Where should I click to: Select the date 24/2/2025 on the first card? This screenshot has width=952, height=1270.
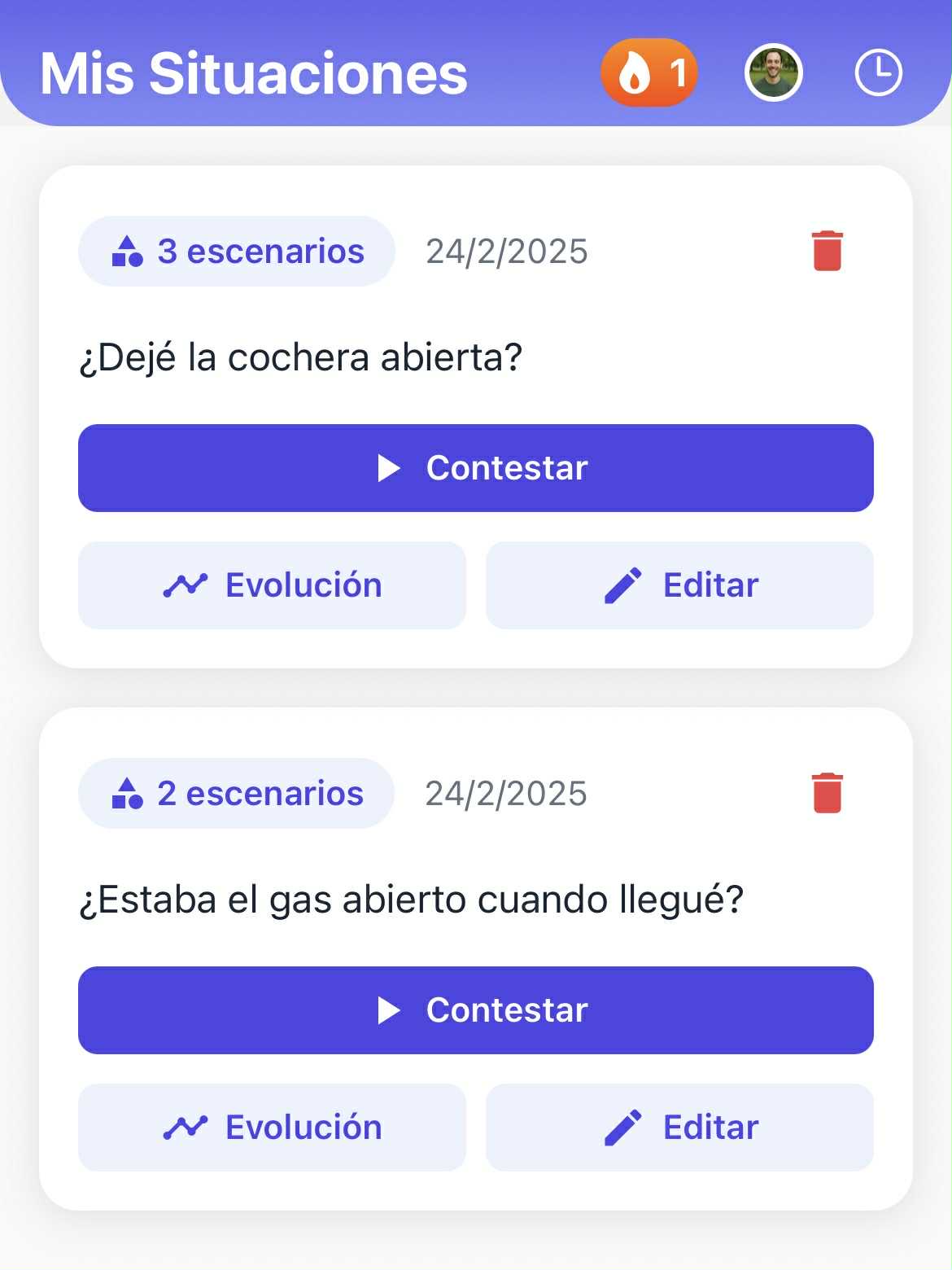point(506,252)
